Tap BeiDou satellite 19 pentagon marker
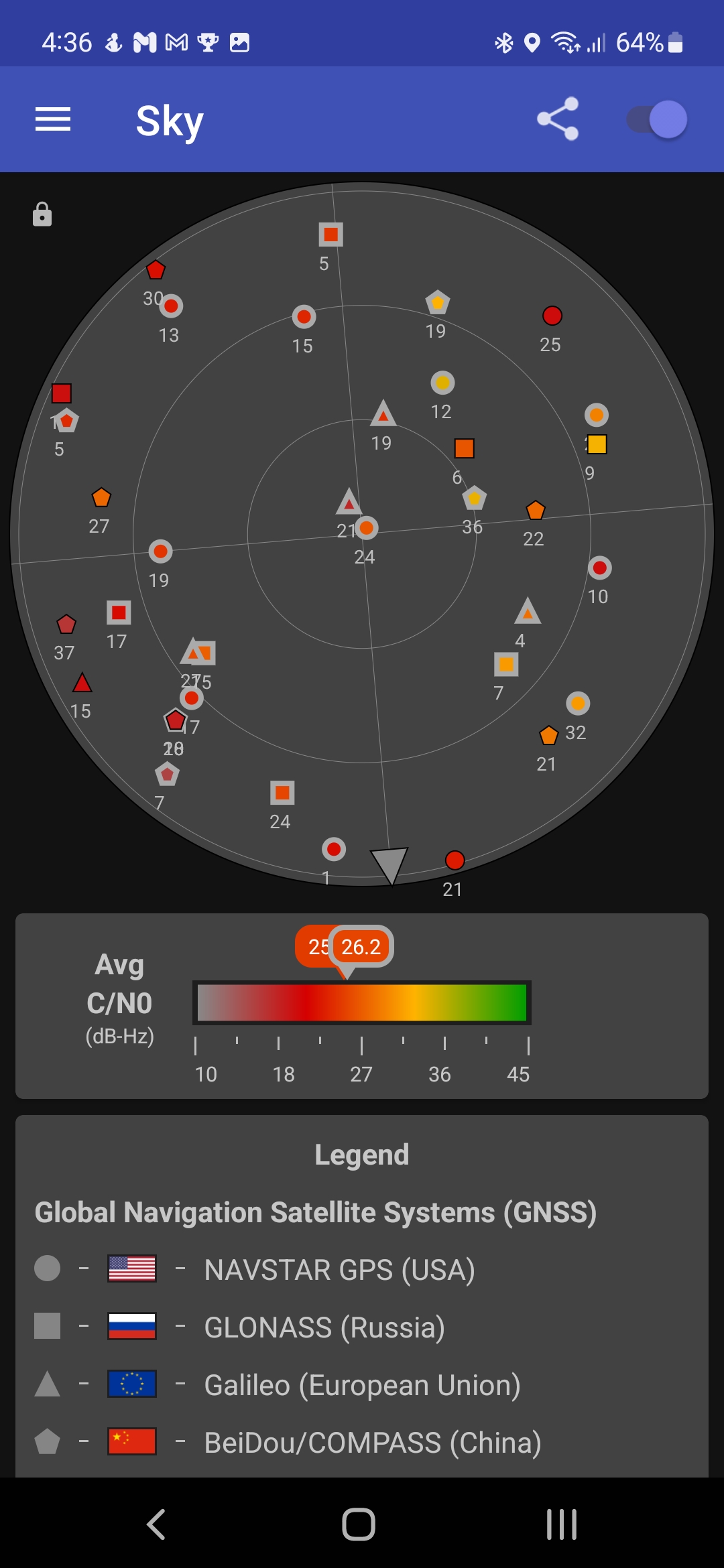724x1568 pixels. pyautogui.click(x=436, y=303)
